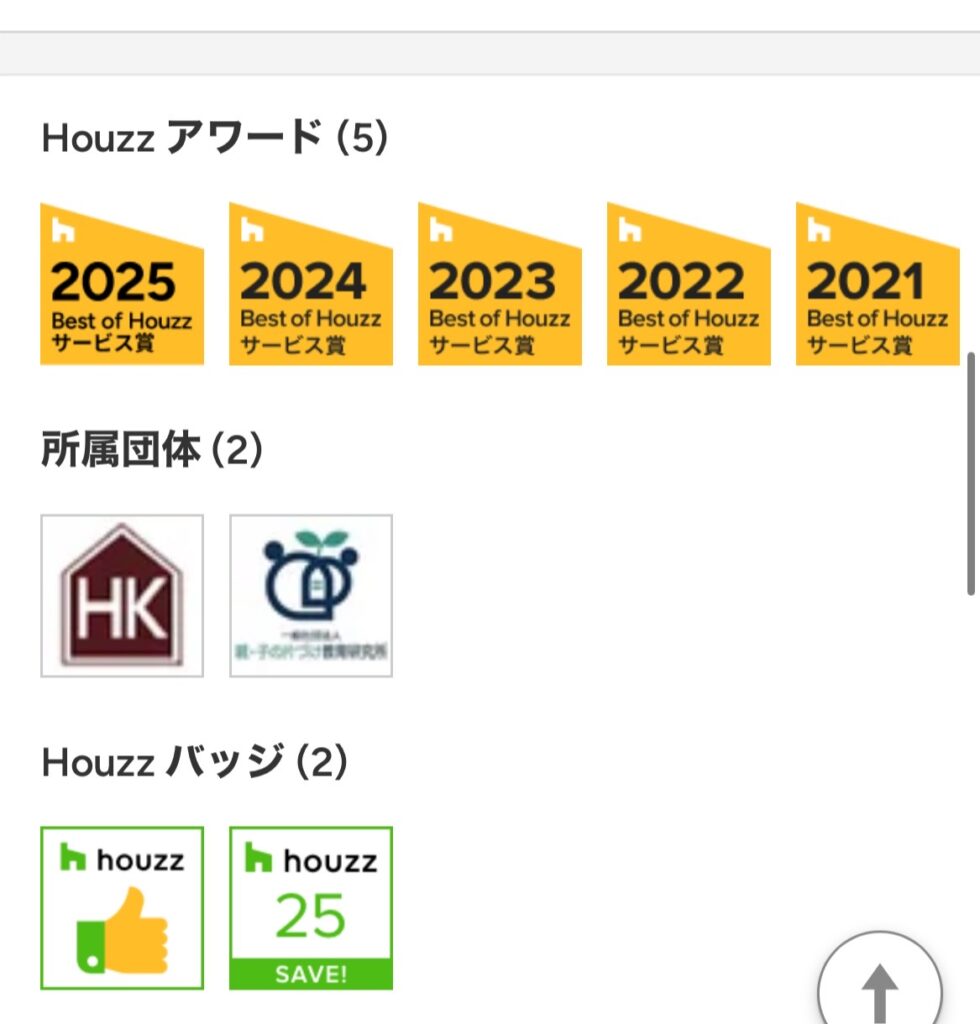Tap the scroll-to-top arrow button
Image resolution: width=980 pixels, height=1024 pixels.
(x=879, y=986)
